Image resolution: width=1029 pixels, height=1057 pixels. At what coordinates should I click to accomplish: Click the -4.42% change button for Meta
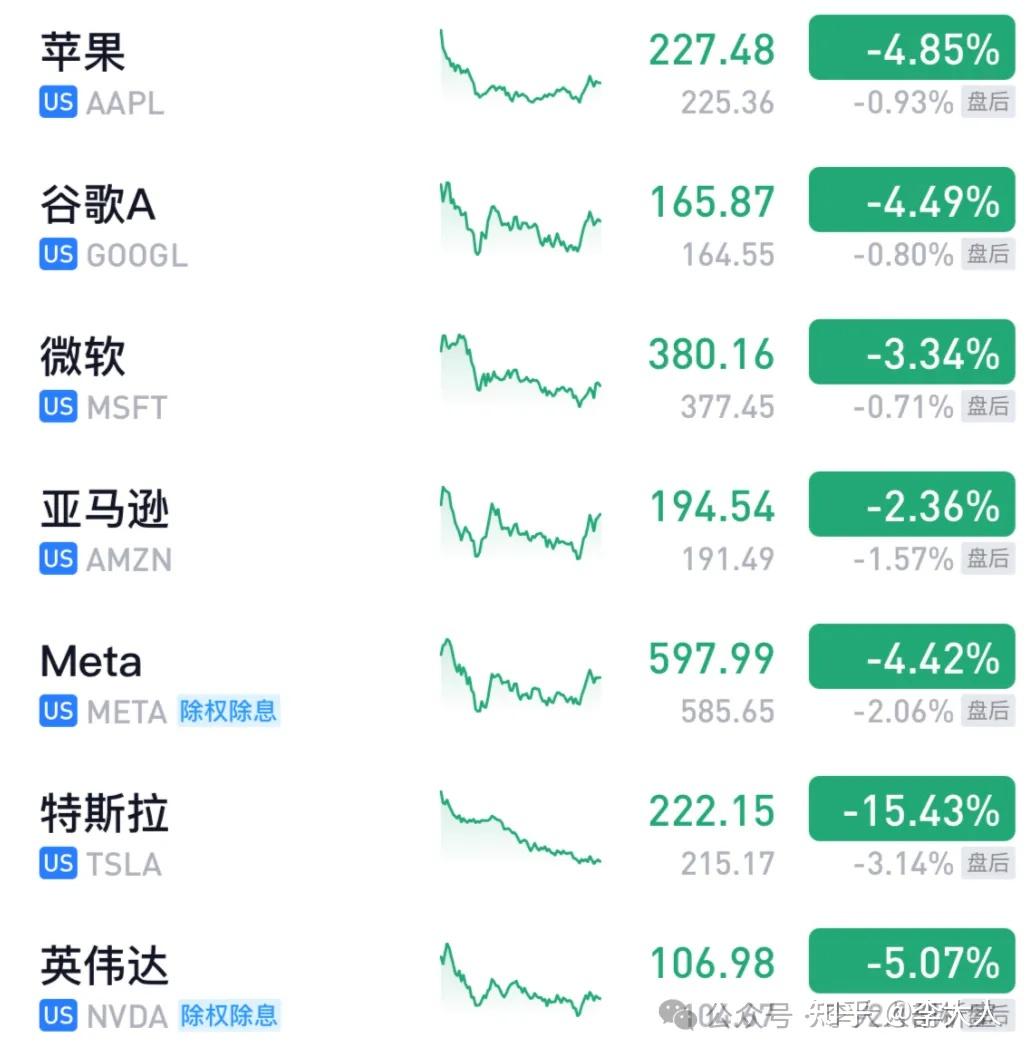pos(911,657)
